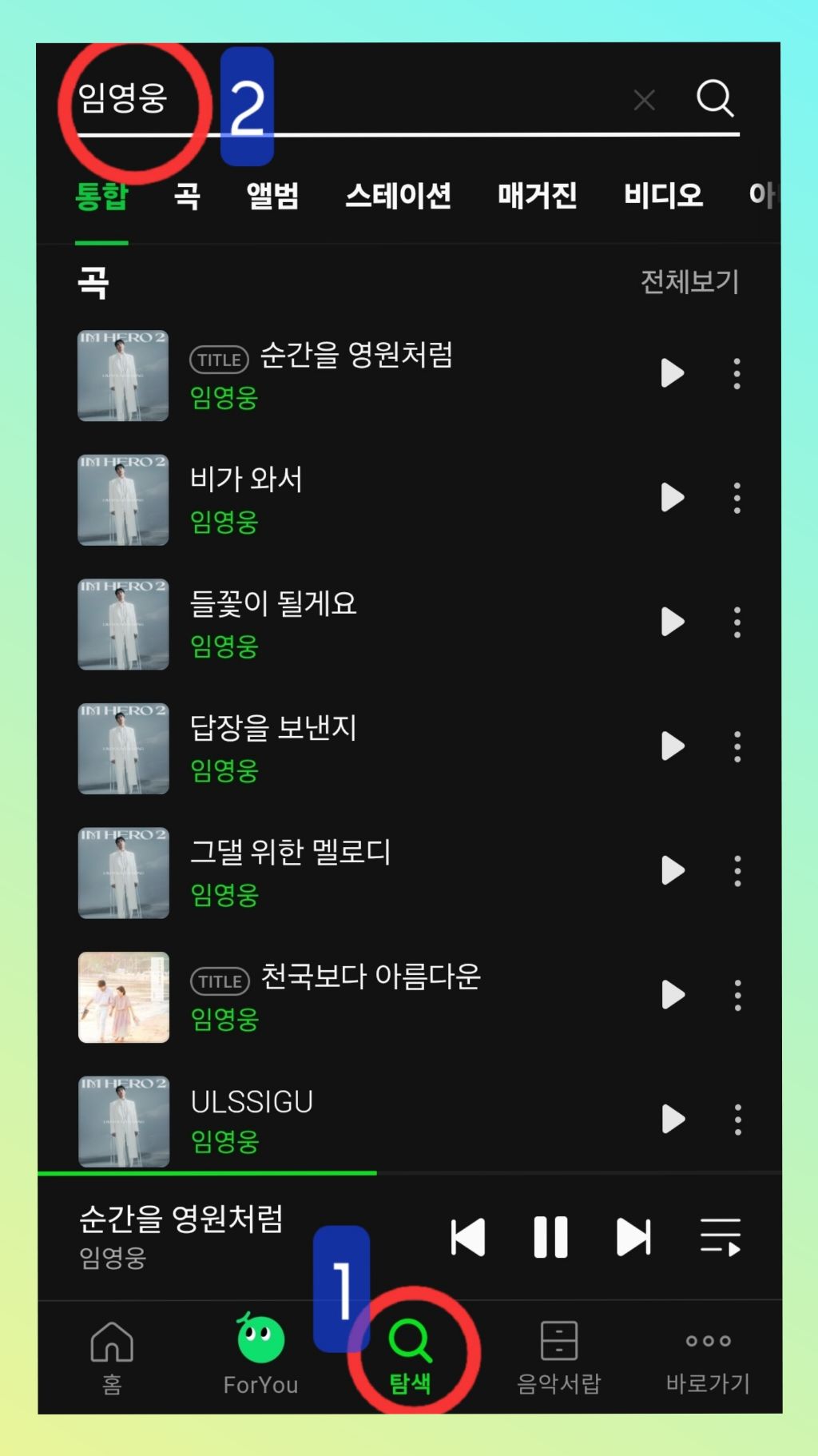View all songs via 전체보기
This screenshot has height=1456, width=818.
(x=689, y=281)
